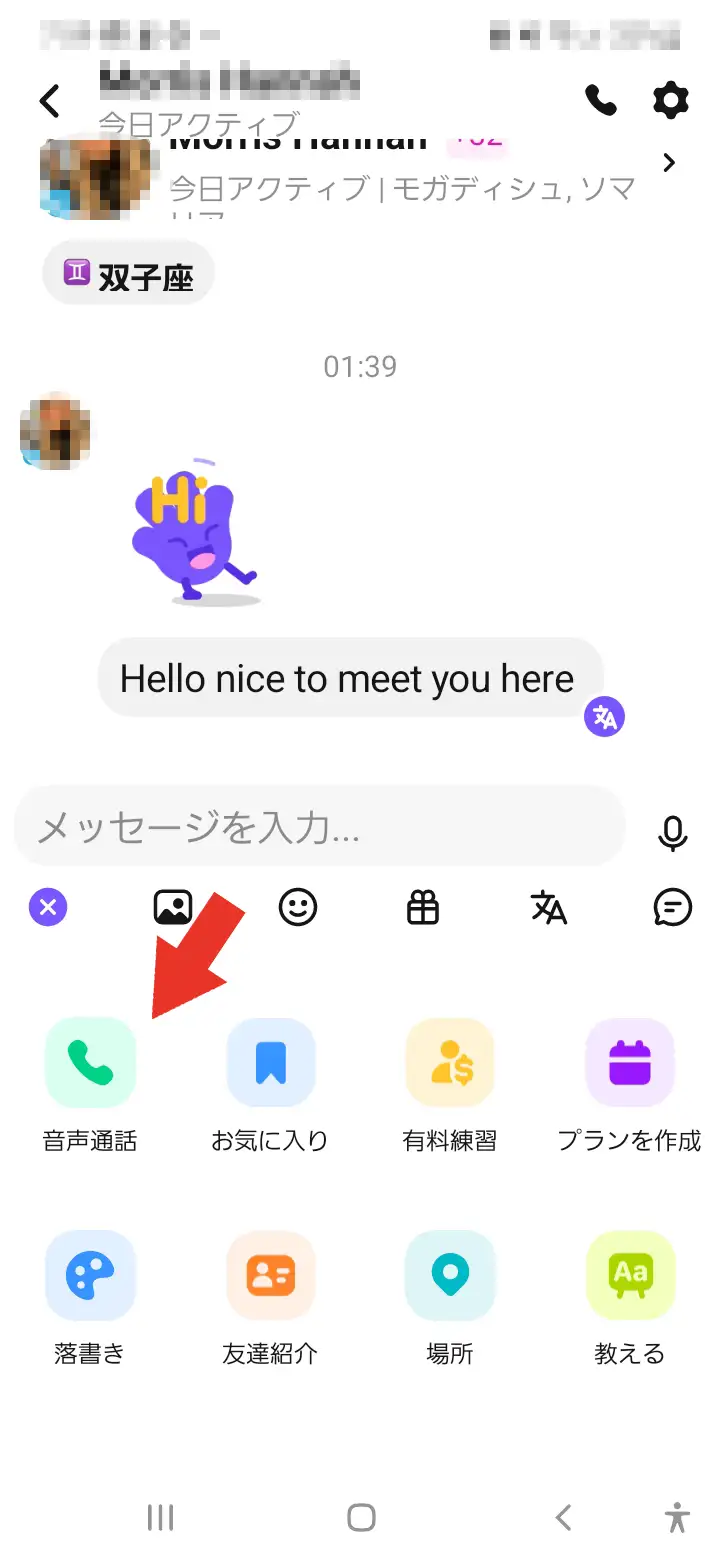This screenshot has height=1560, width=720.
Task: Record a voice message with microphone
Action: pyautogui.click(x=672, y=831)
